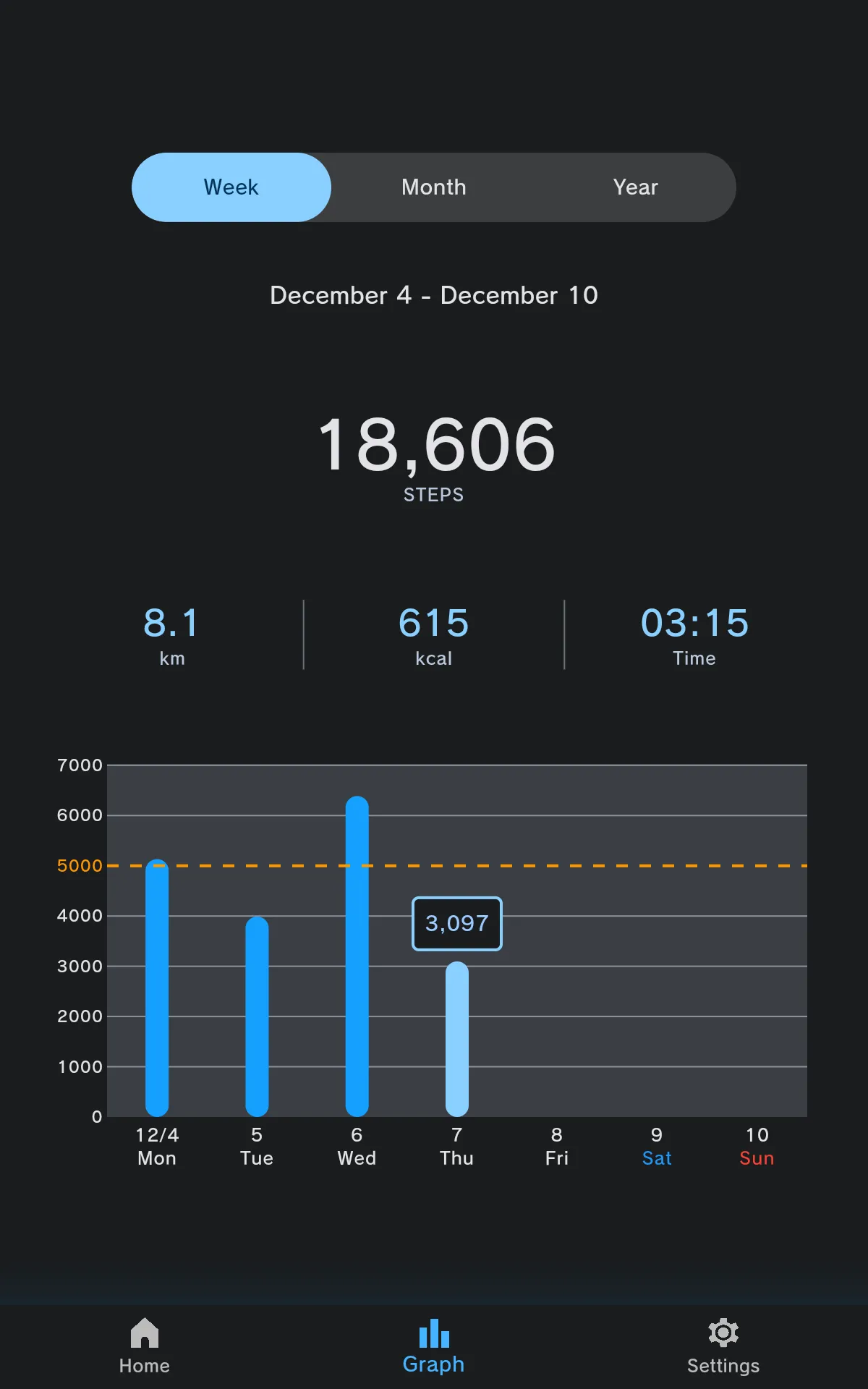Select Tuesday's step bar

(257, 1016)
